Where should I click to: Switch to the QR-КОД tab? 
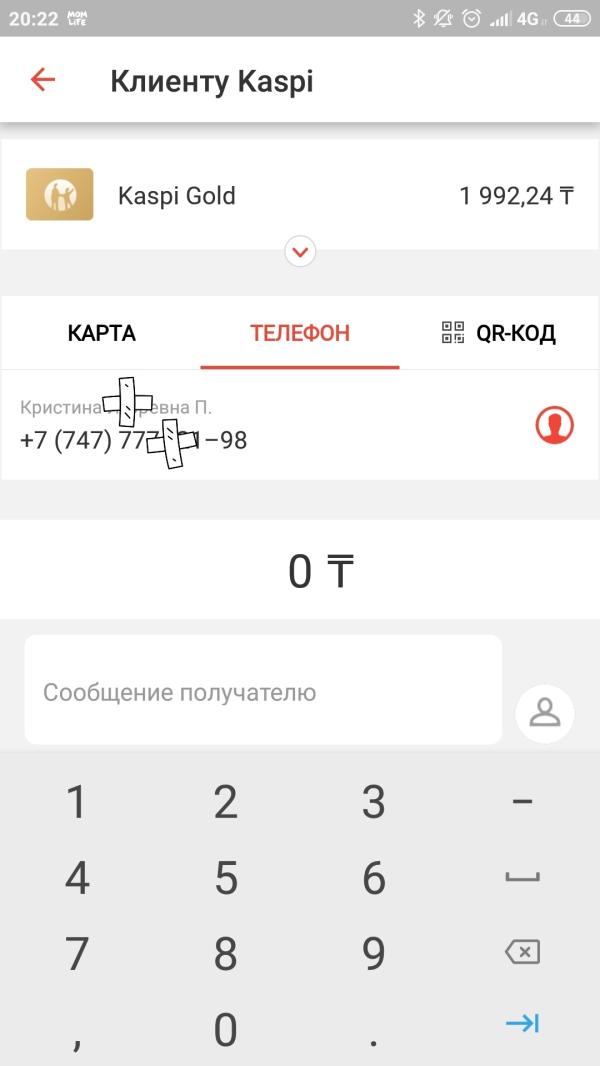click(499, 334)
